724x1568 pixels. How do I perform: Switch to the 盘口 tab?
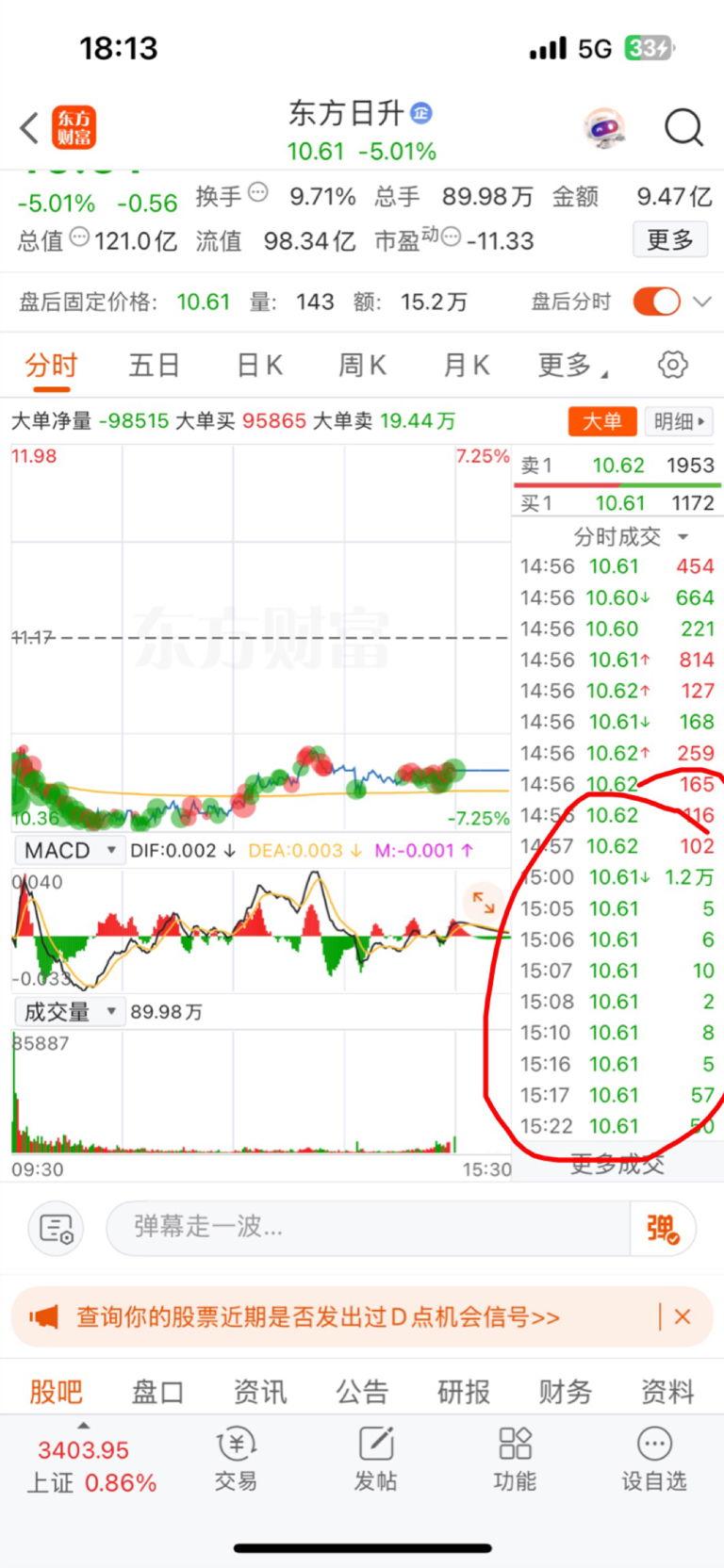pos(157,1391)
